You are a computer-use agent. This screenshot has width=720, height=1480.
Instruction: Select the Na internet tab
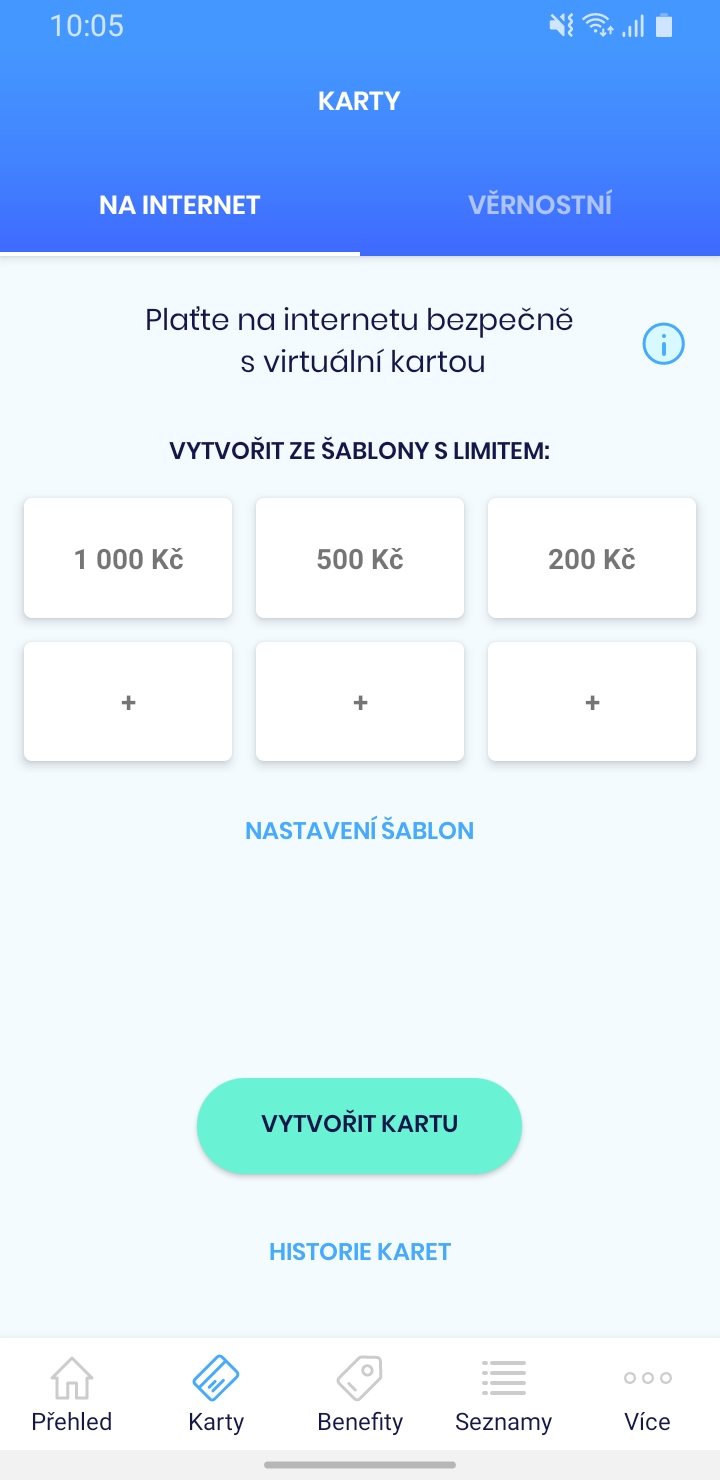click(x=180, y=205)
